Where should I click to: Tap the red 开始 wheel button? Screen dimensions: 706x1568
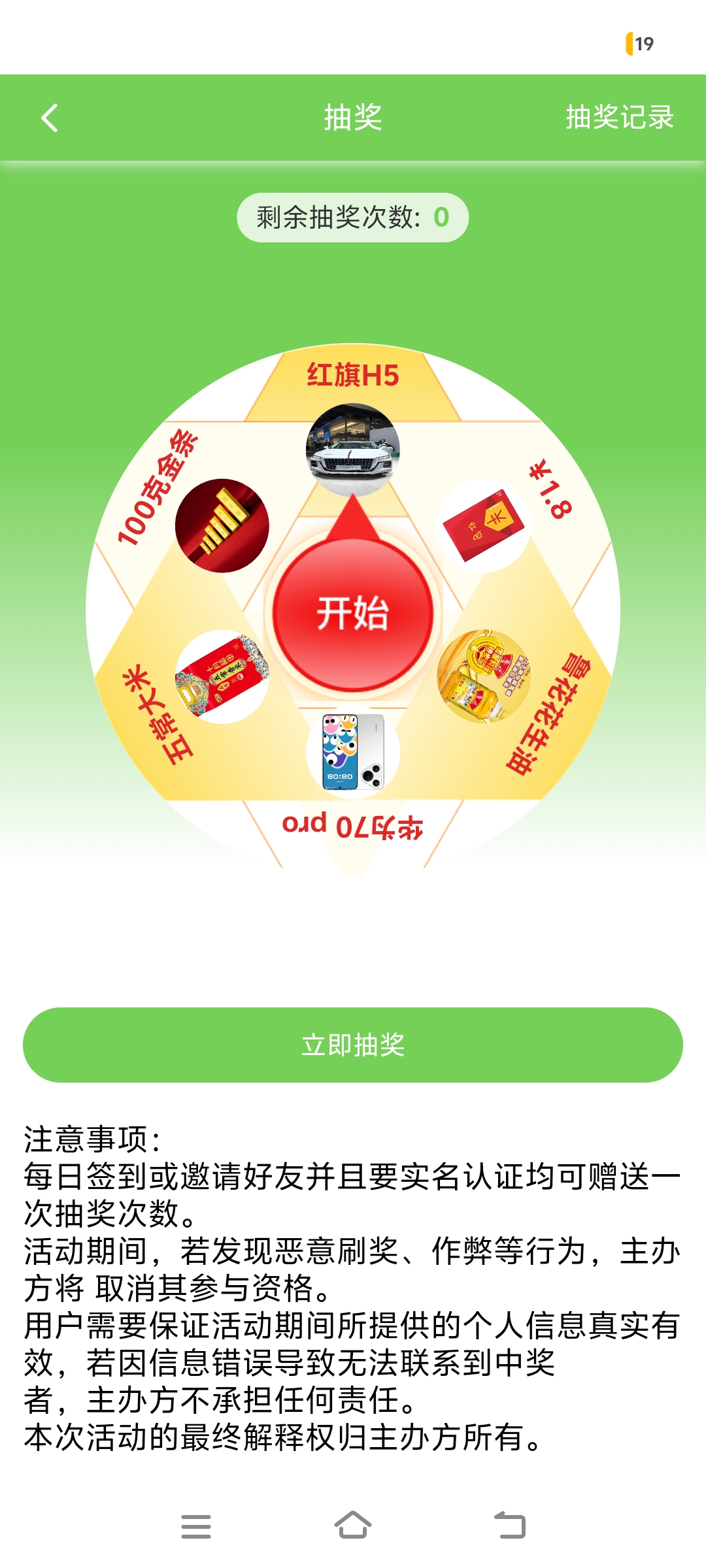(353, 613)
